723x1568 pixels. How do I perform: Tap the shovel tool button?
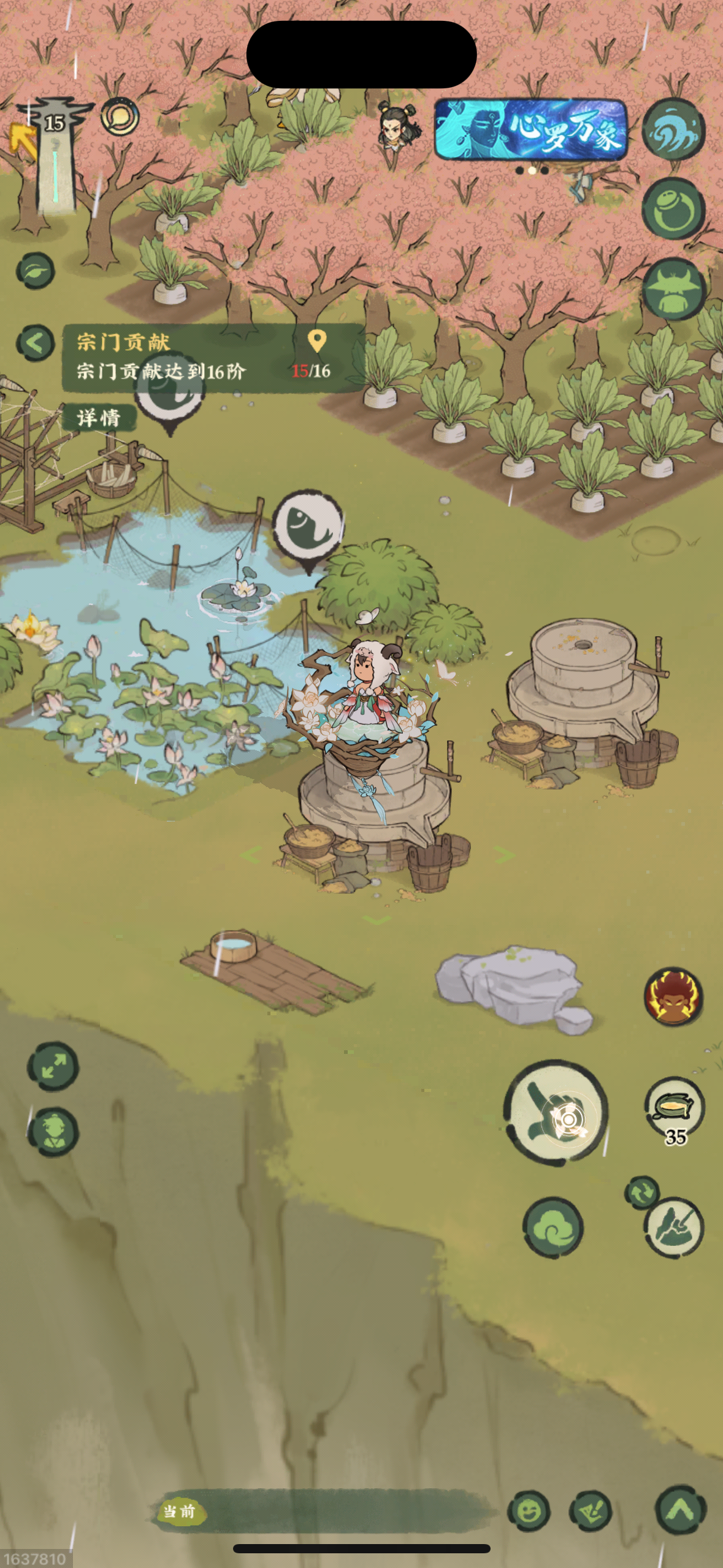[x=673, y=1227]
